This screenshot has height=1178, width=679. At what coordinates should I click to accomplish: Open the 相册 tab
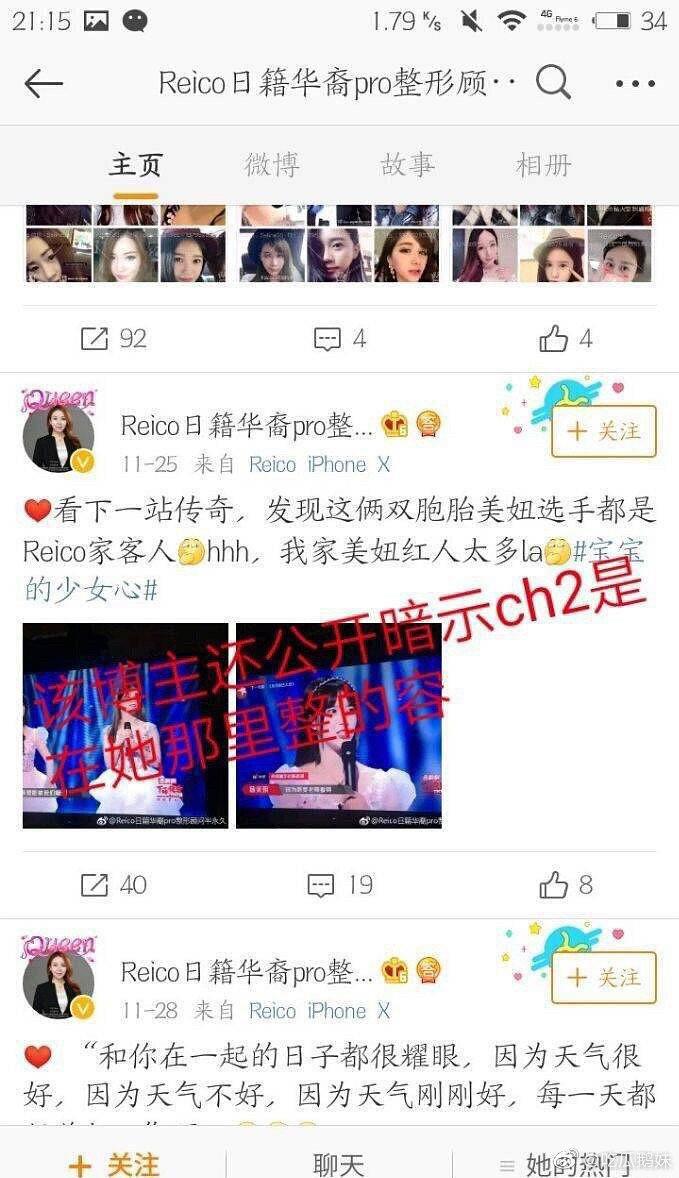click(x=543, y=165)
